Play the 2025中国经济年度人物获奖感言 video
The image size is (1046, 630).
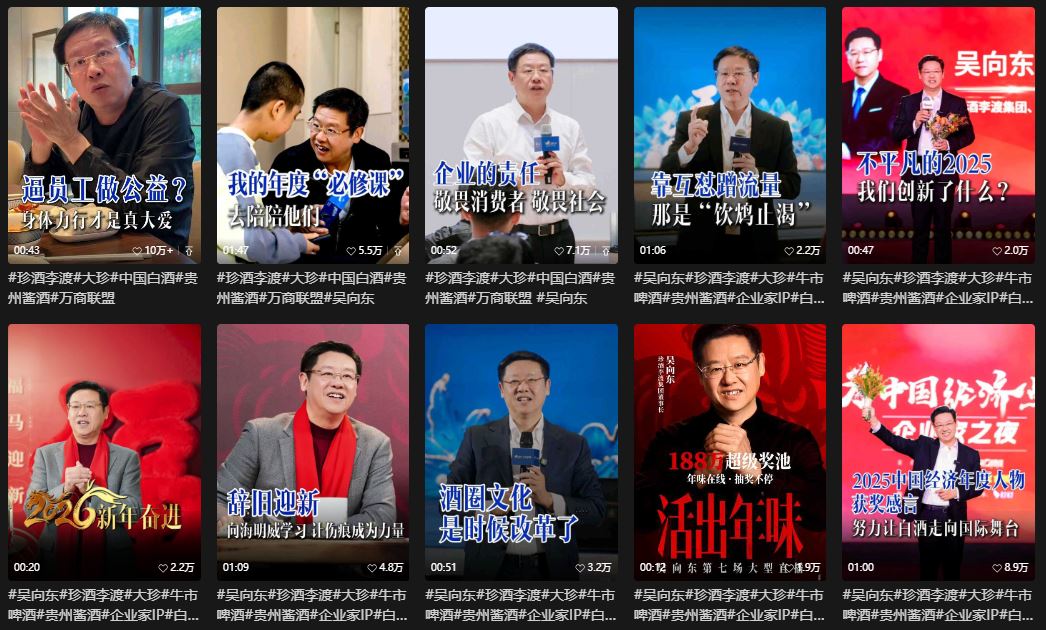pyautogui.click(x=938, y=452)
